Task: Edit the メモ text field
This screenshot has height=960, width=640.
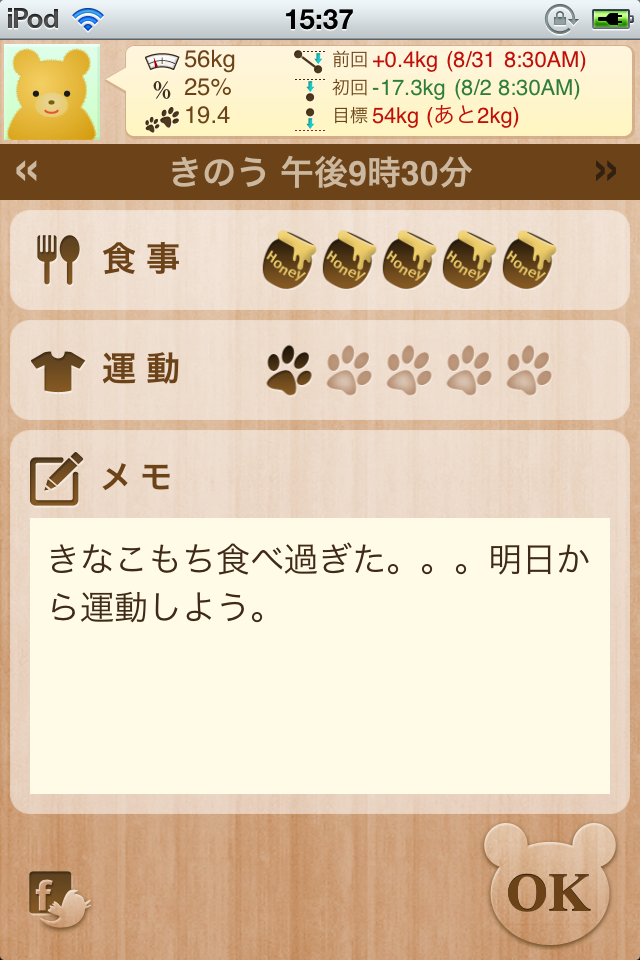Action: [x=320, y=655]
